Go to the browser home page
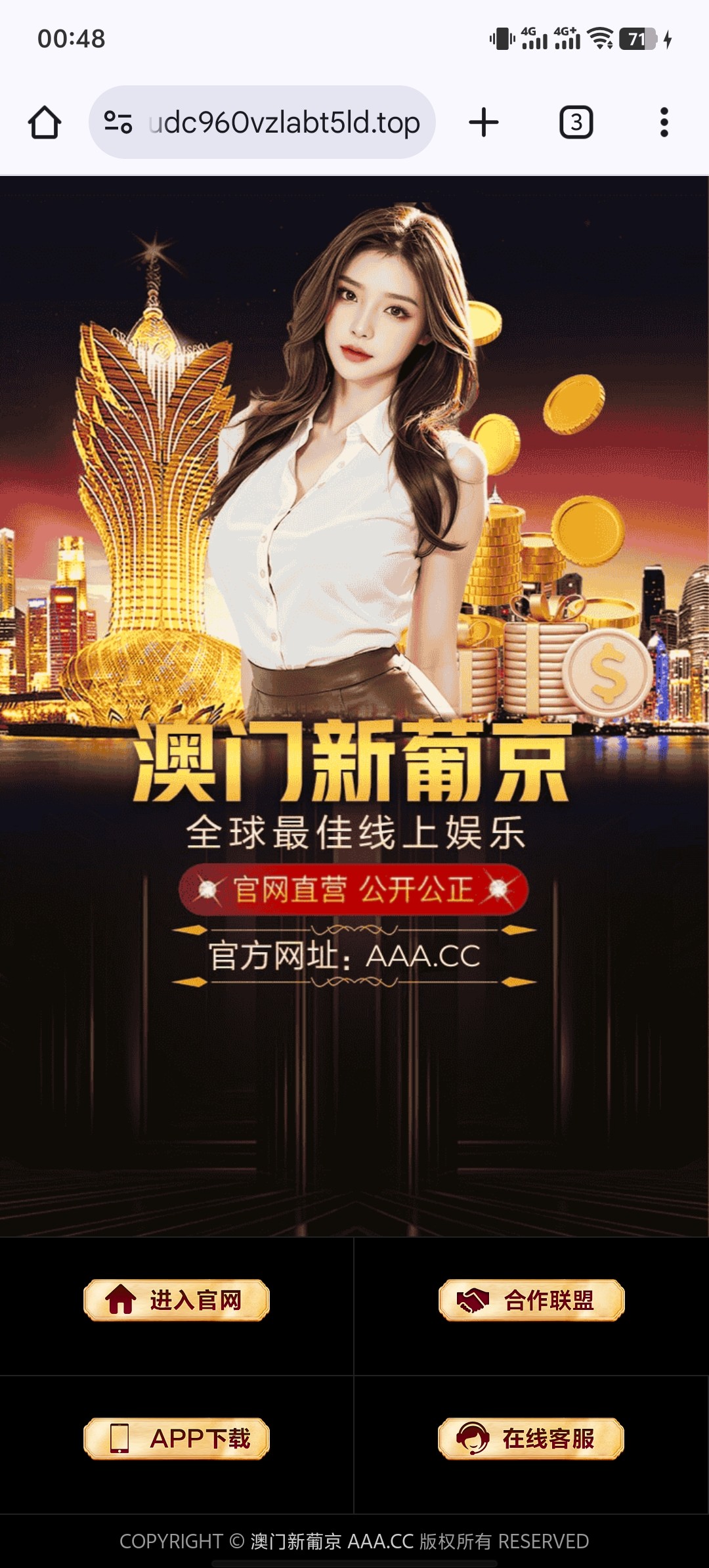 point(45,123)
